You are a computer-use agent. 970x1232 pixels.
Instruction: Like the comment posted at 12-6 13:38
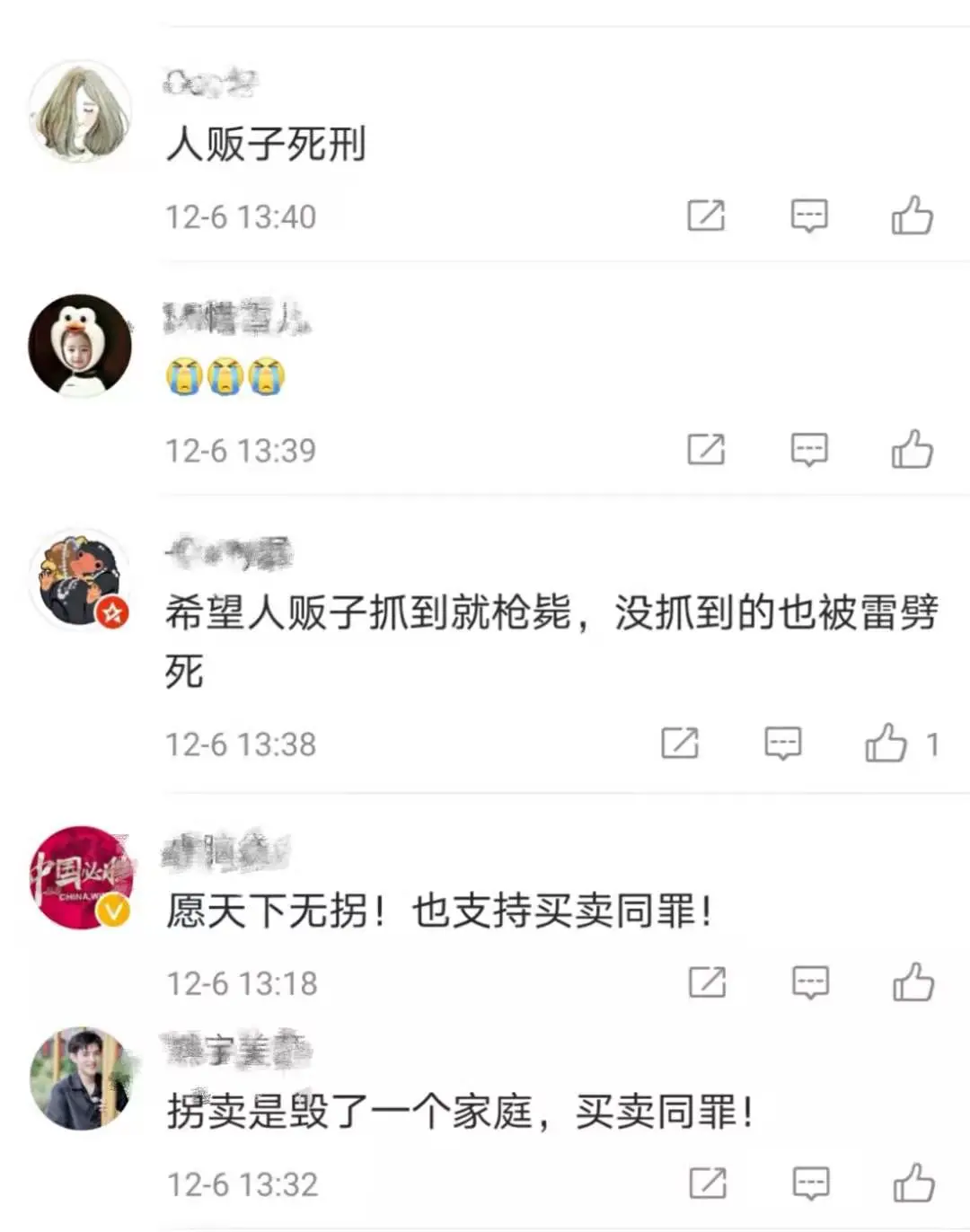pyautogui.click(x=886, y=744)
